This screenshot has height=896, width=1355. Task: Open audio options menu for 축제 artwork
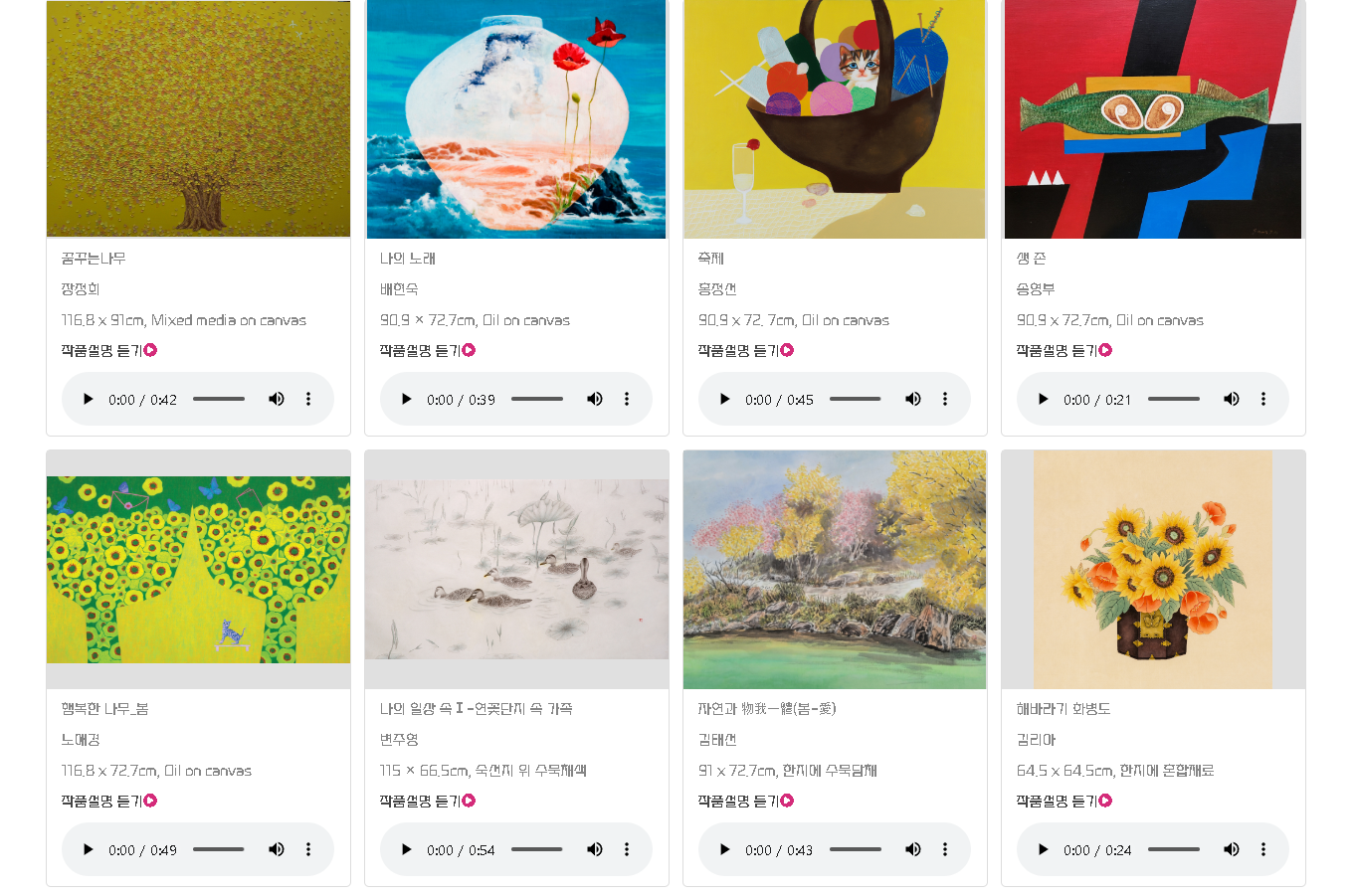(945, 399)
